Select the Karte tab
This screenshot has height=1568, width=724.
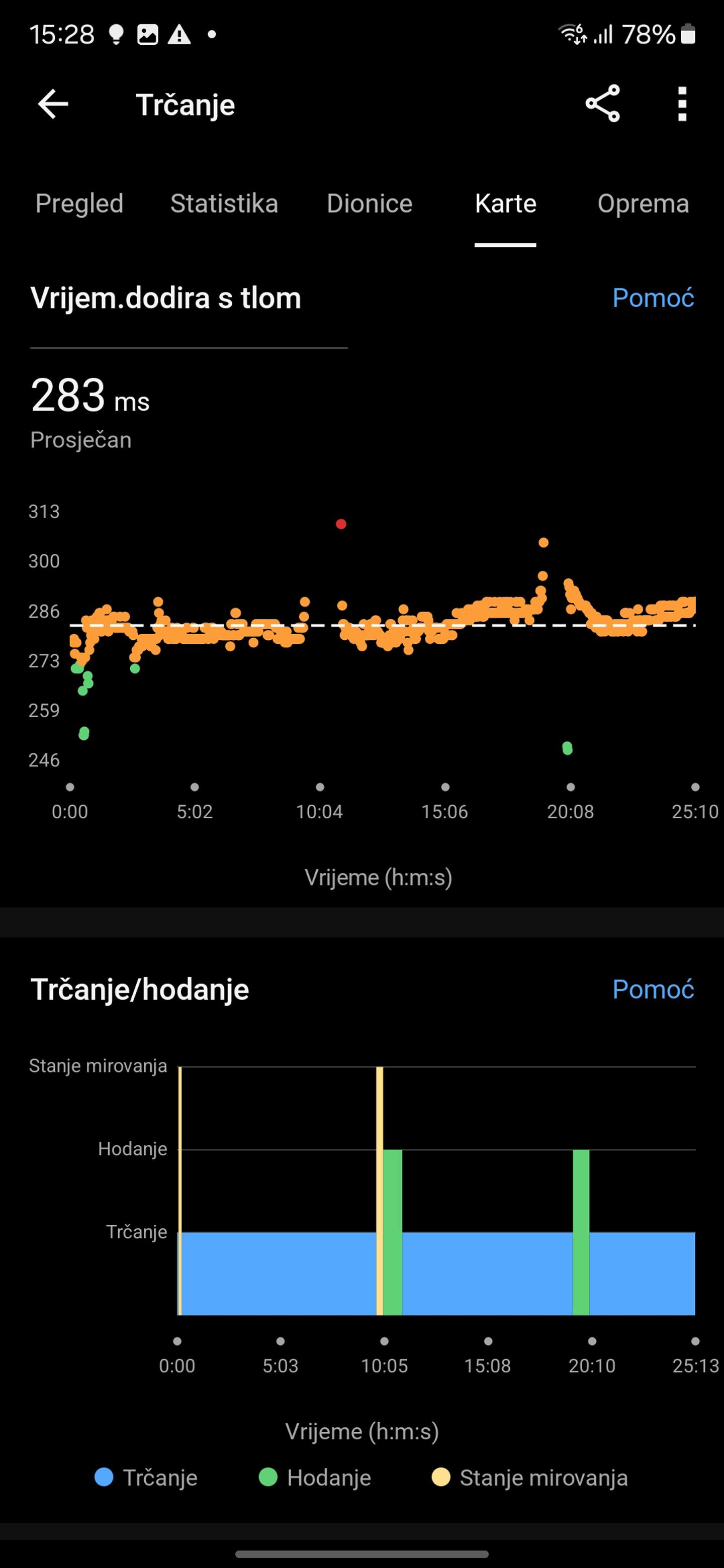tap(505, 204)
